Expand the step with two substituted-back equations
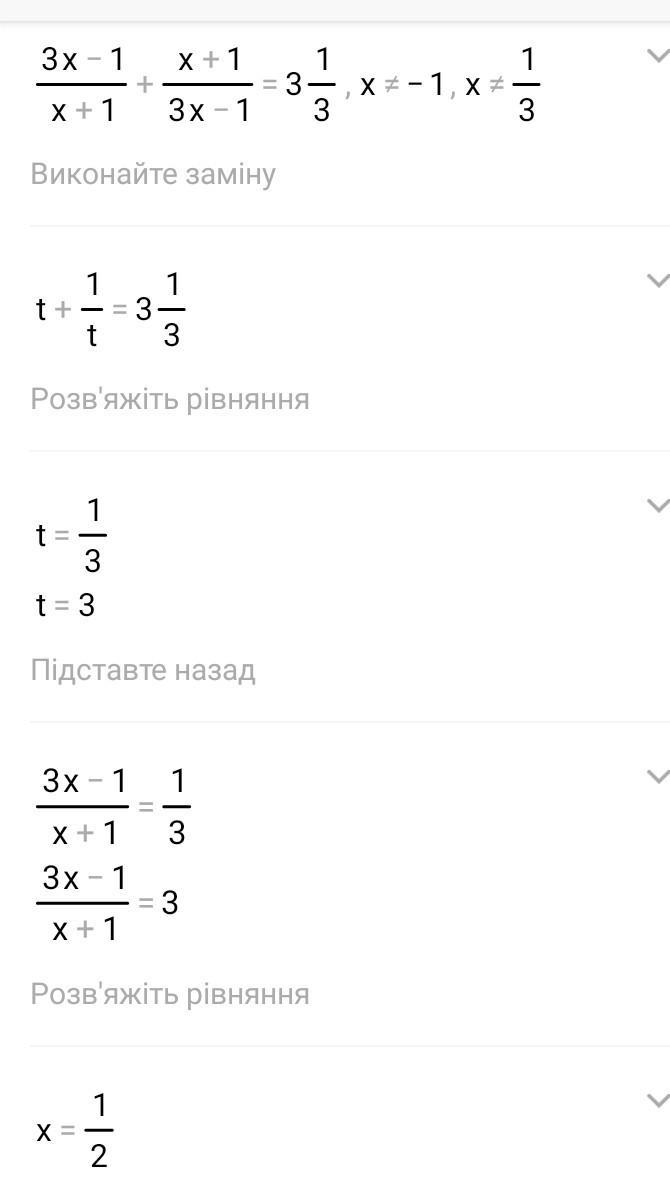Viewport: 670px width, 1183px height. [658, 776]
